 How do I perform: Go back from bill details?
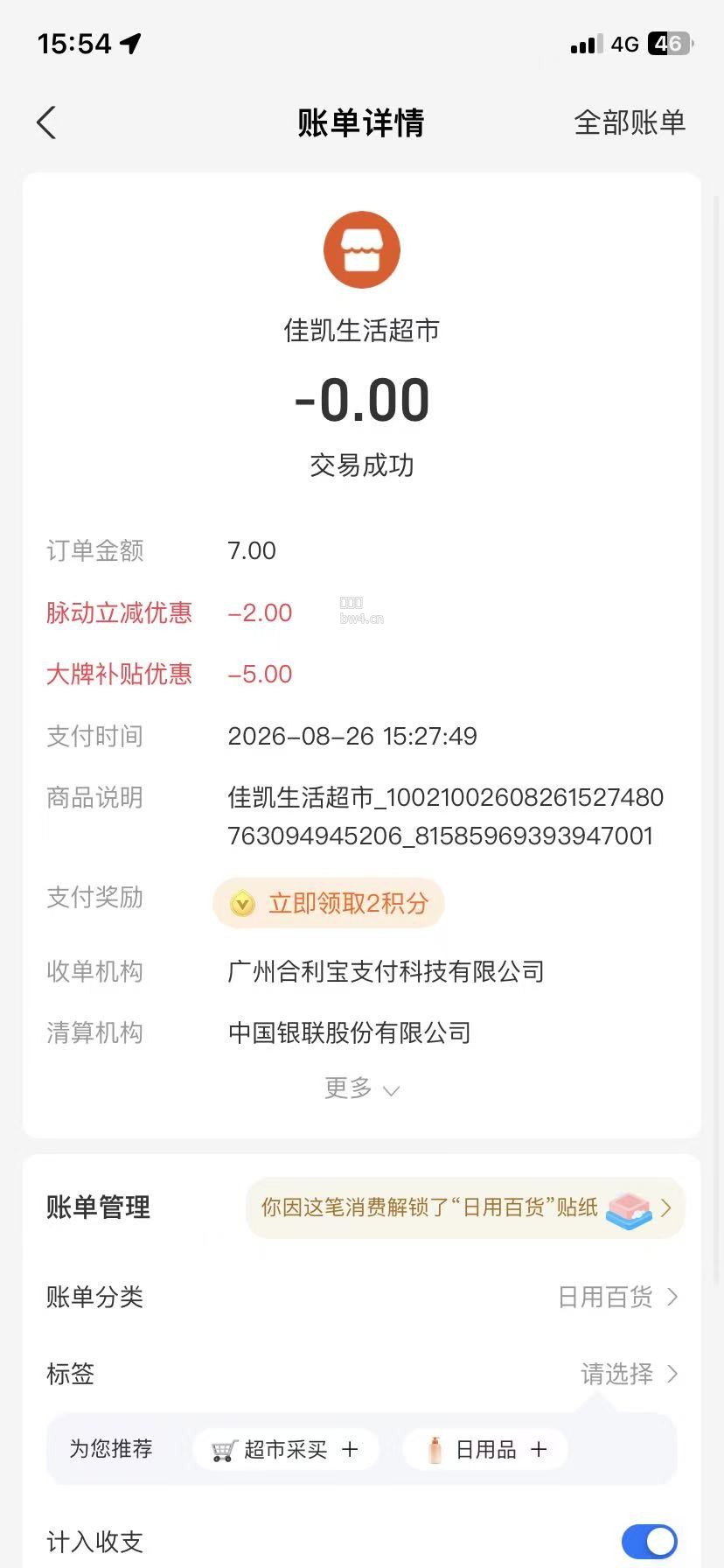46,122
